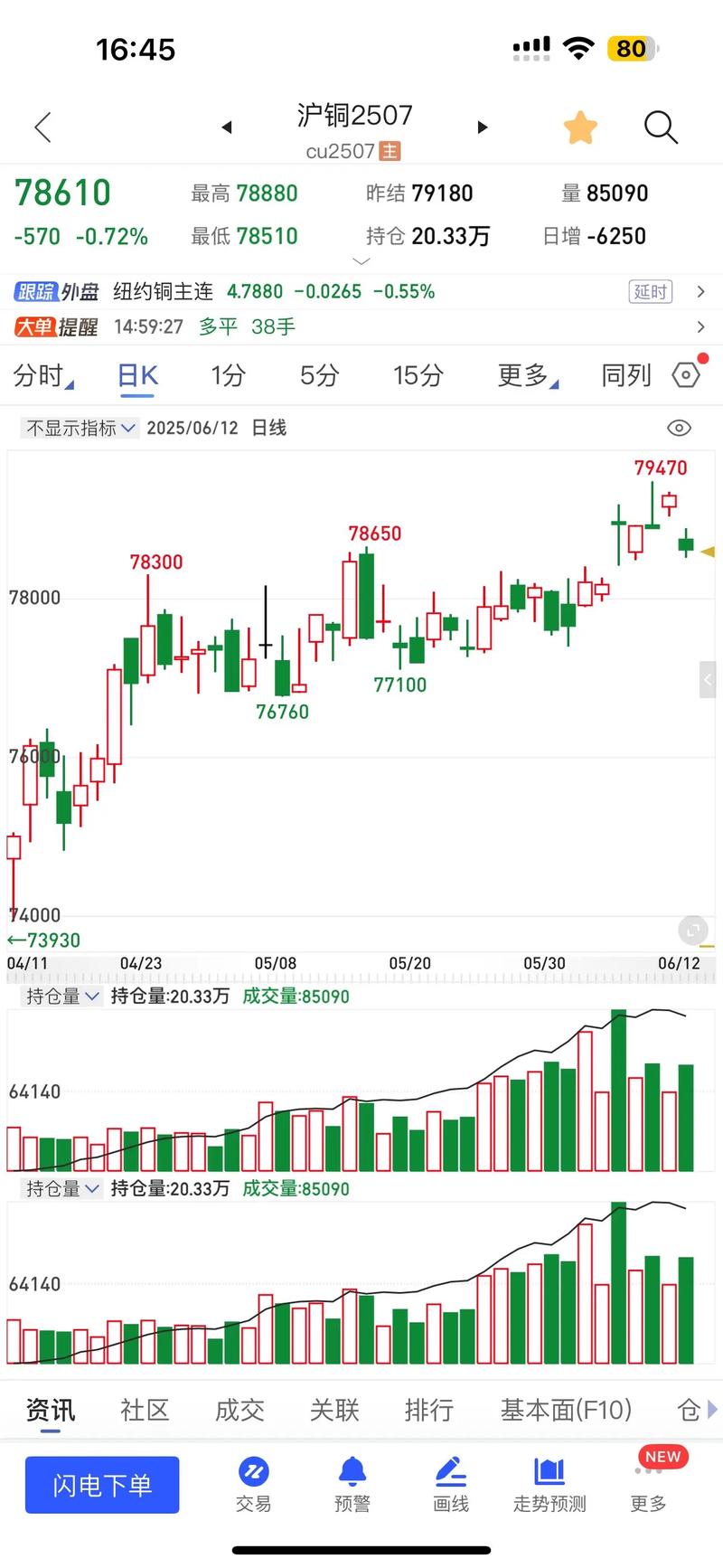Viewport: 723px width, 1568px height.
Task: Tap the 闪电下单 quick order button
Action: [102, 1485]
